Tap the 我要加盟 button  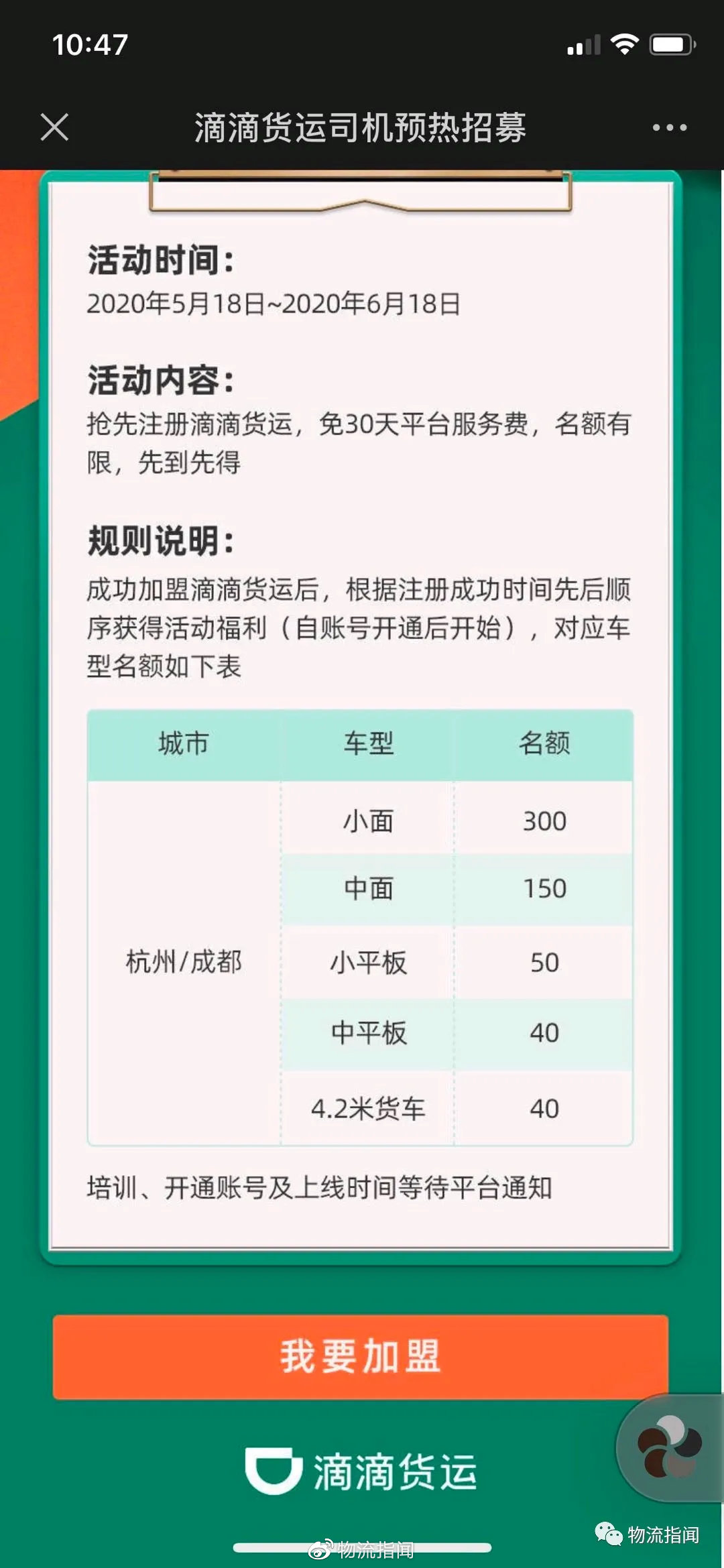[x=361, y=1356]
